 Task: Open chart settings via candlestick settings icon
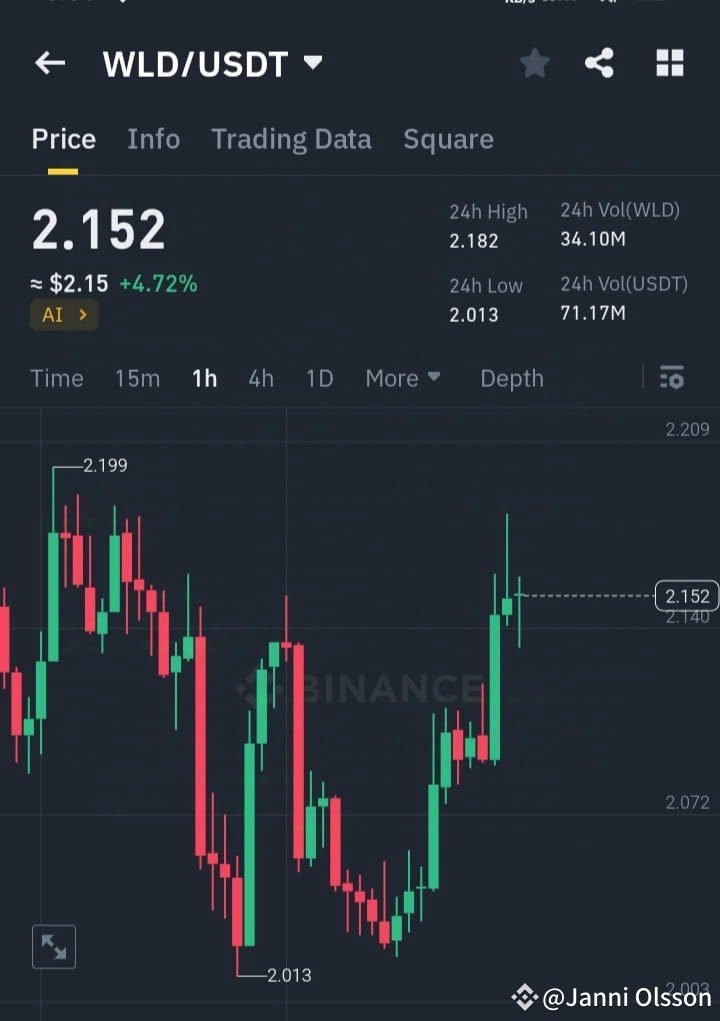(671, 378)
